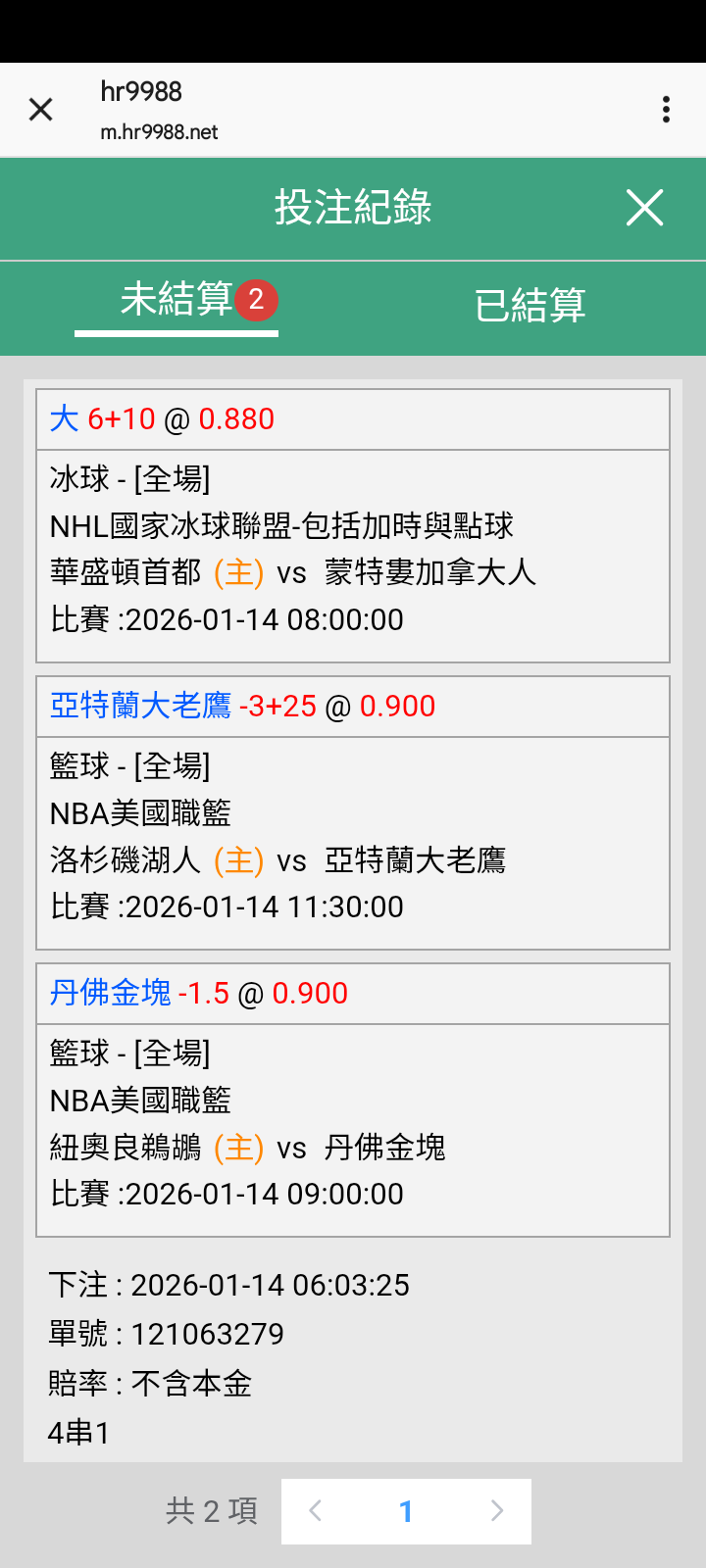Go to the next page of records
Screen dimensions: 706x1568
pyautogui.click(x=497, y=1511)
